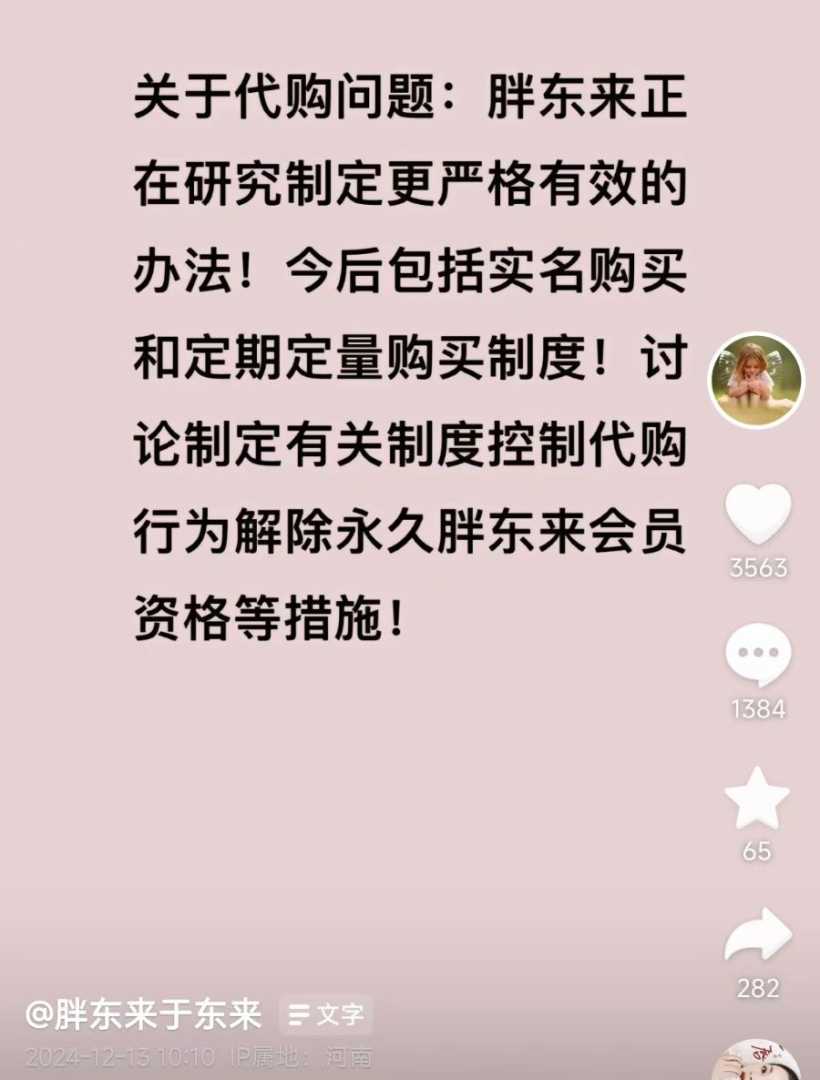This screenshot has width=820, height=1080.
Task: Tap the 文字 text mode chip
Action: pyautogui.click(x=325, y=1015)
